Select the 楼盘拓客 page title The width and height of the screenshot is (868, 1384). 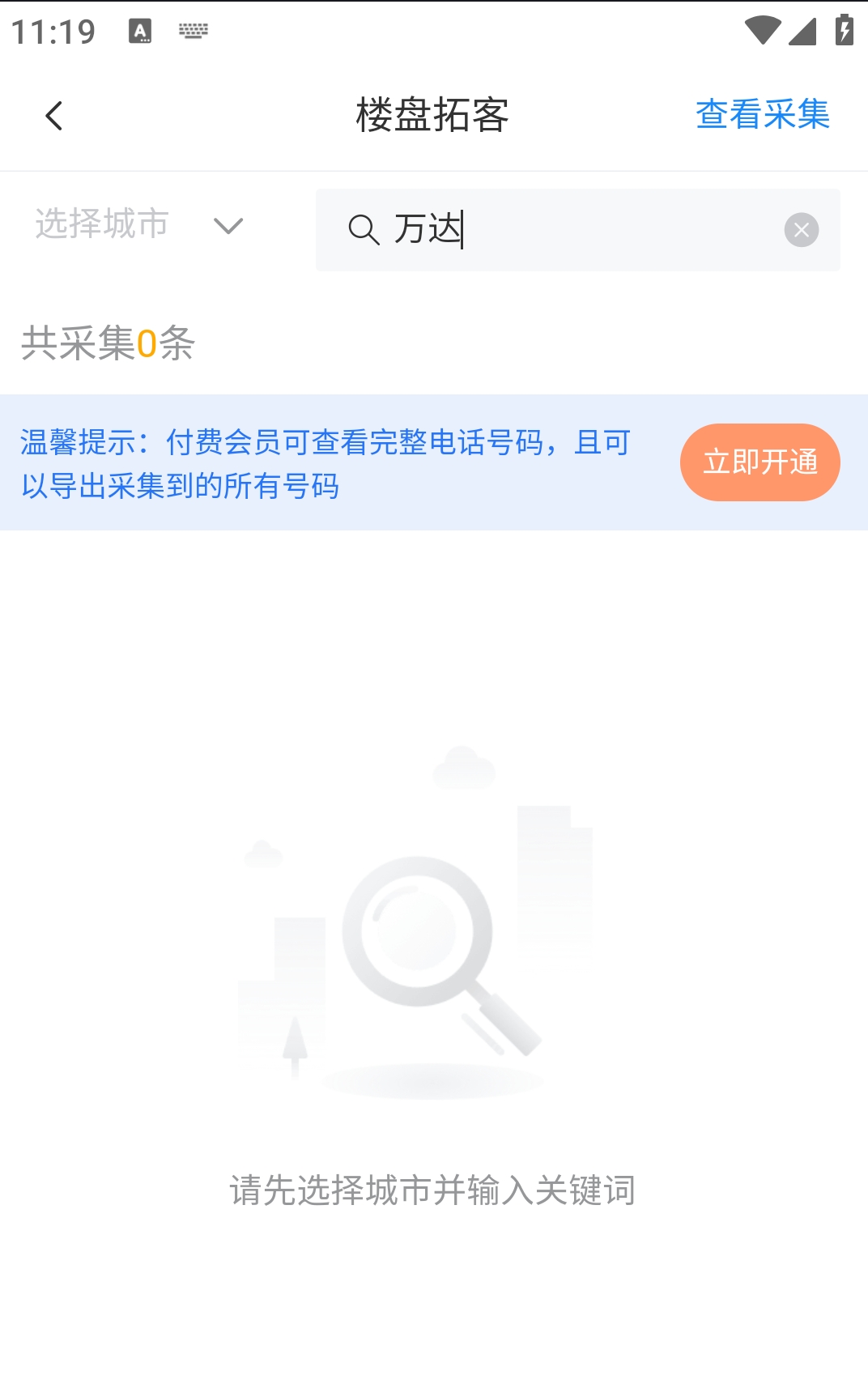point(434,115)
